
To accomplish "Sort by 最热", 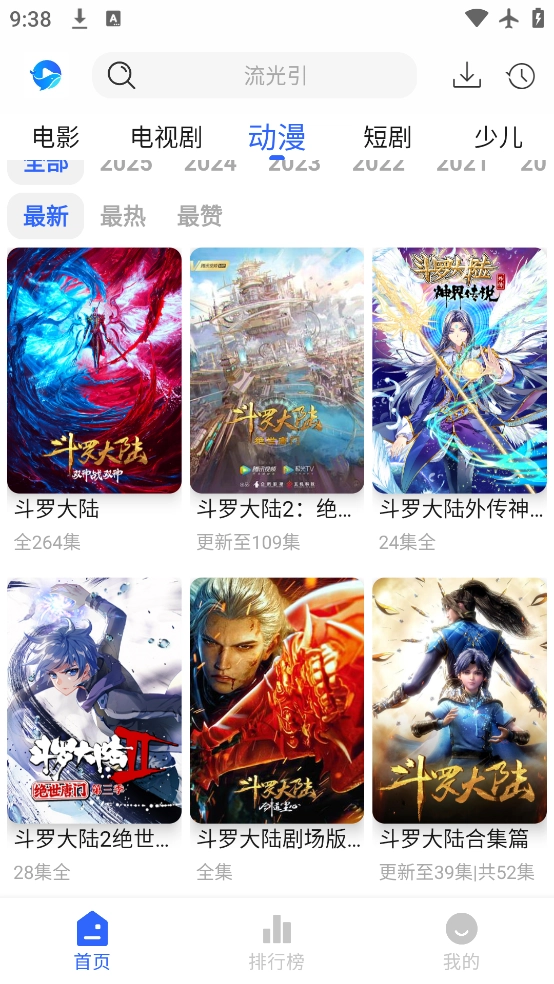I will [123, 216].
